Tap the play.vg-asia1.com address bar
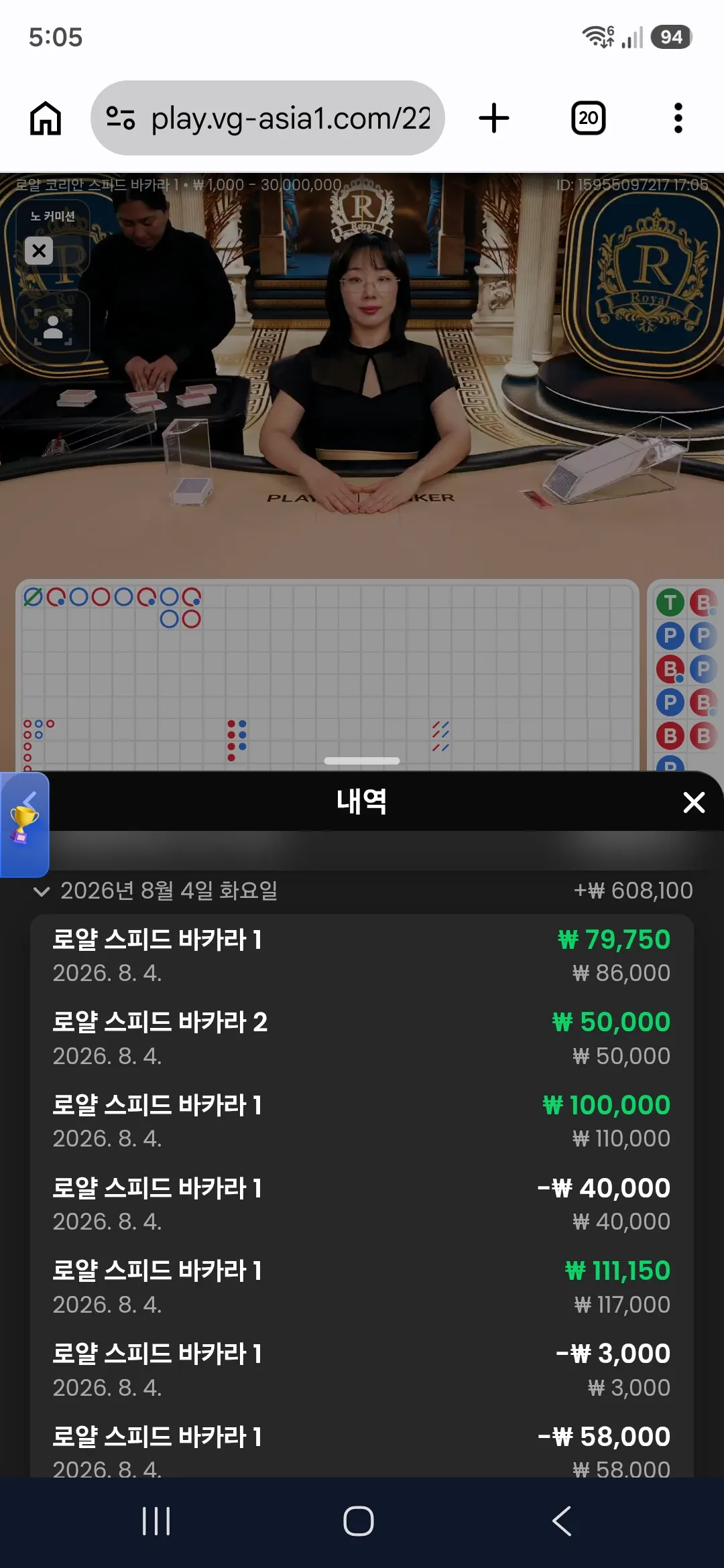 point(267,118)
